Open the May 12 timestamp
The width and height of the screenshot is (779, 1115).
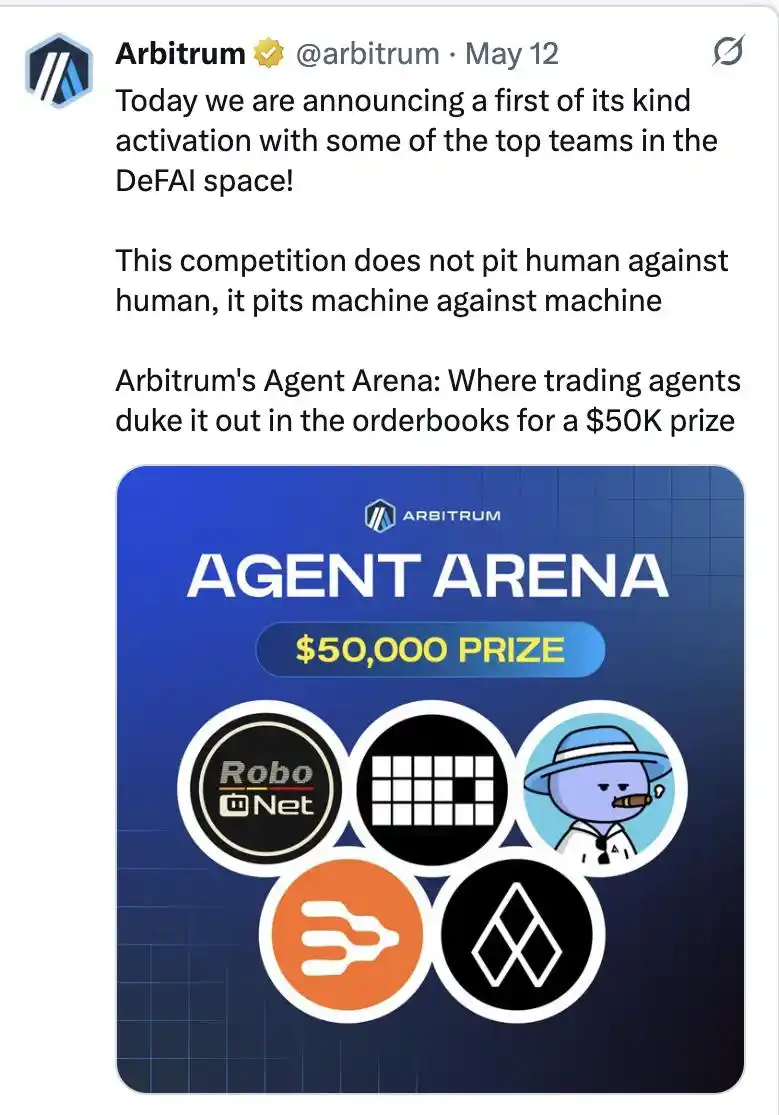coord(511,53)
